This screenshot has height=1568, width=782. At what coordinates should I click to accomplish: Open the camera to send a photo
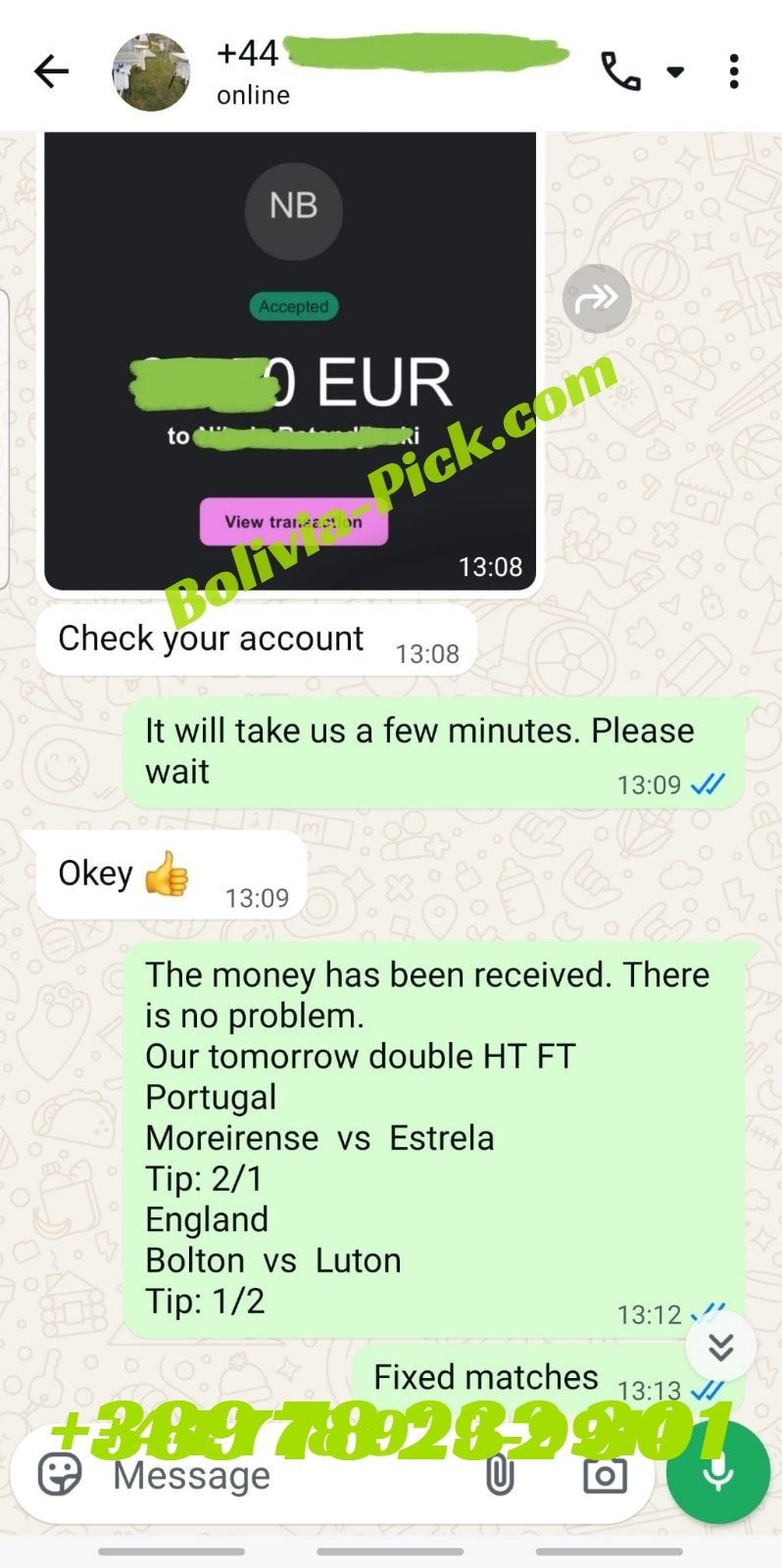tap(605, 1475)
